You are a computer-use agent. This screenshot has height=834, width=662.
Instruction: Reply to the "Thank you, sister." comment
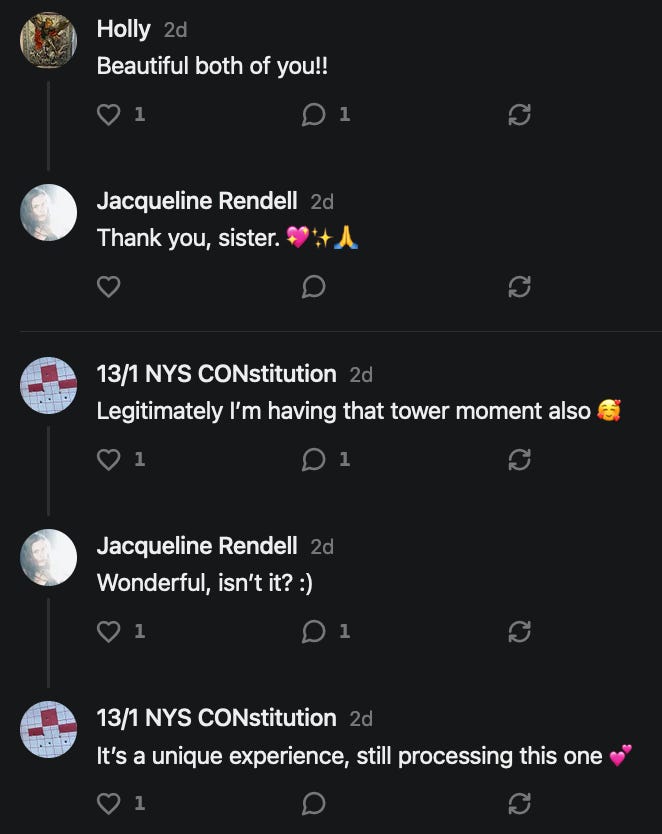click(313, 287)
